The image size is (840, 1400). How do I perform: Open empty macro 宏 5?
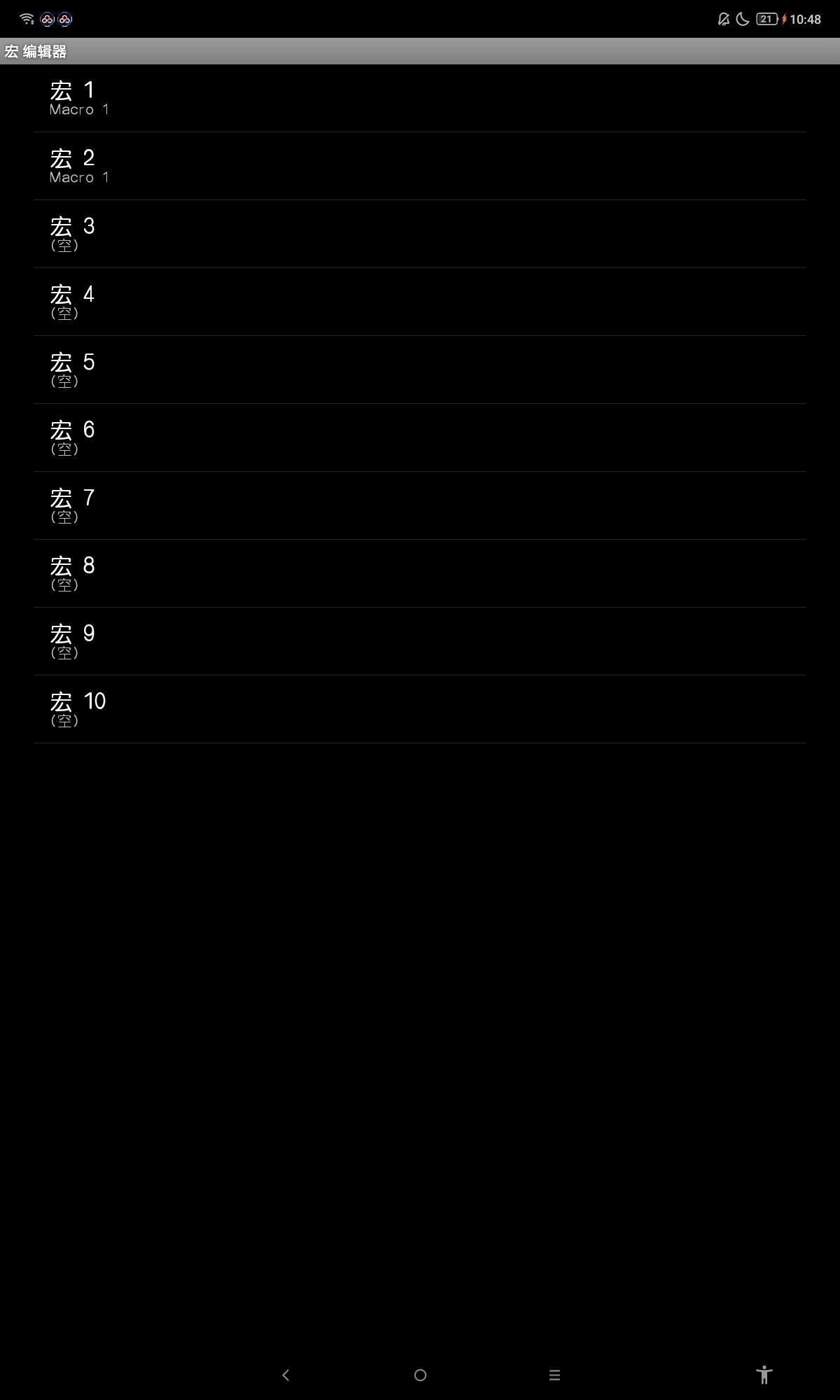(420, 370)
